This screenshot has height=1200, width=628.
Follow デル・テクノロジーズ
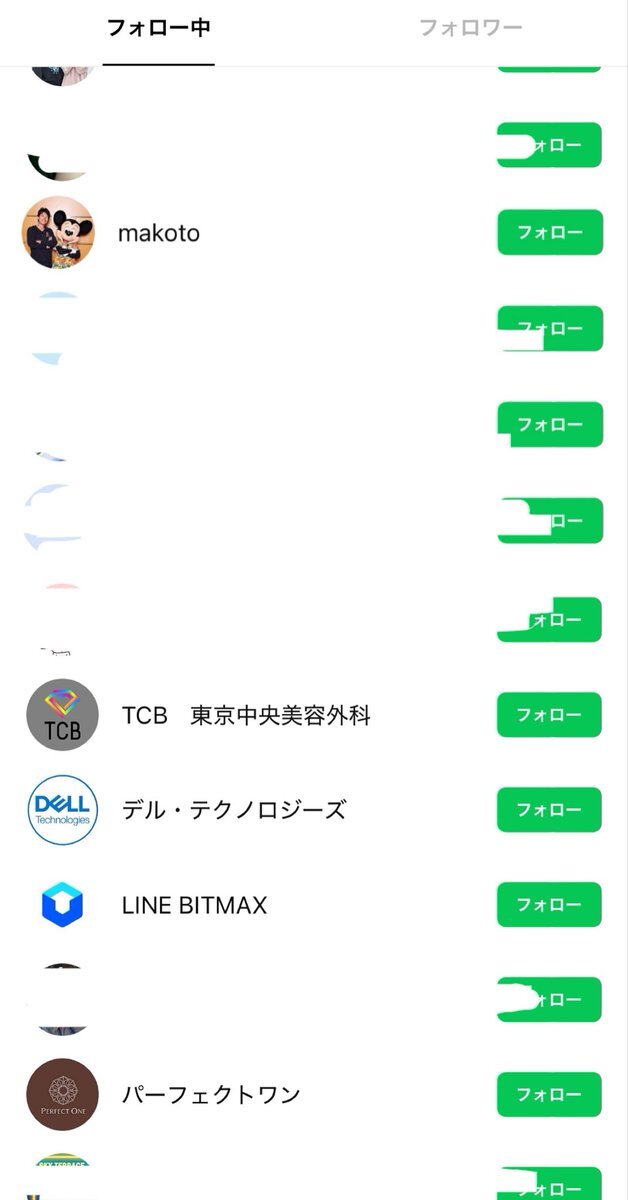[x=550, y=810]
